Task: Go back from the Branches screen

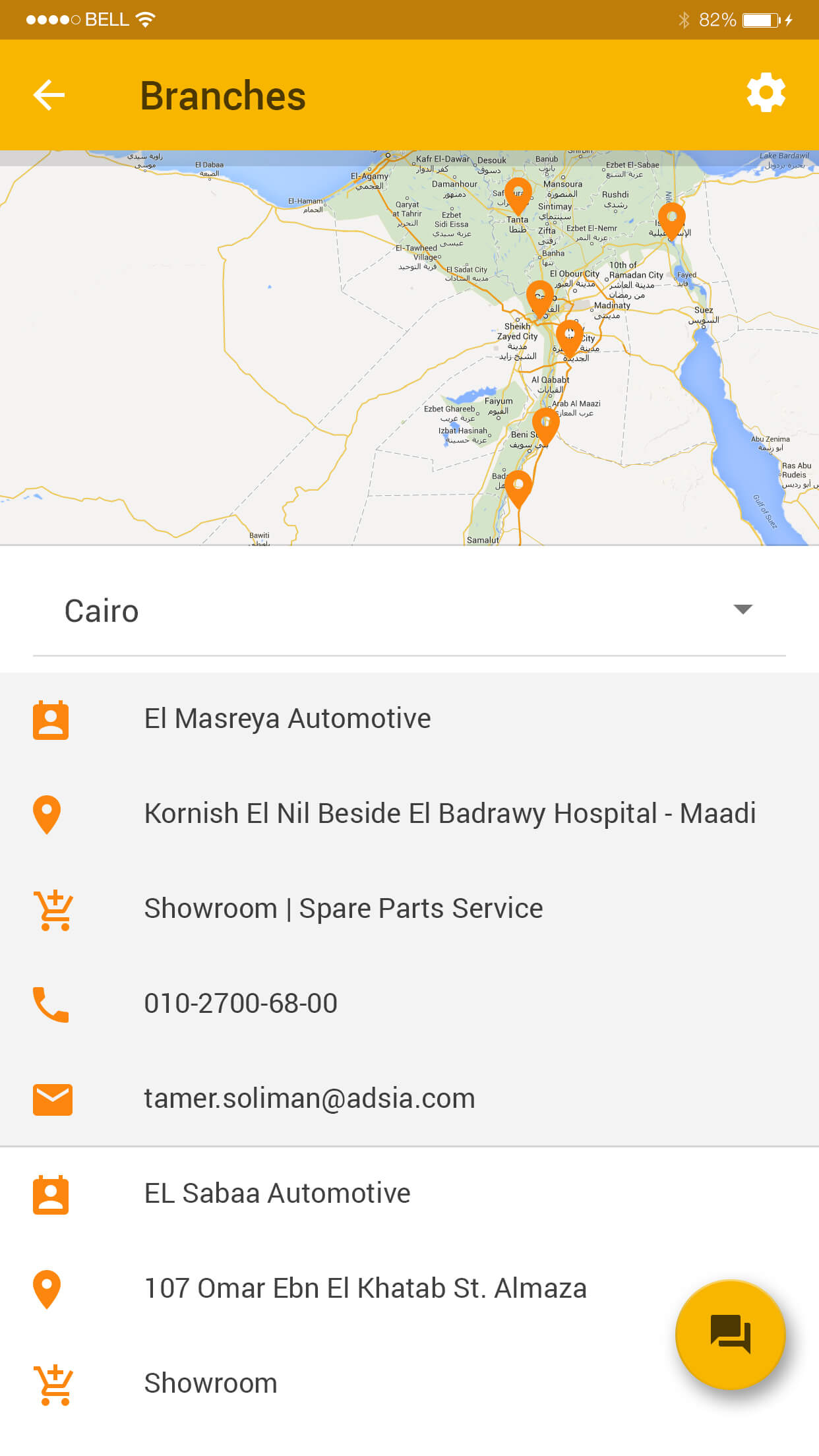Action: click(49, 95)
